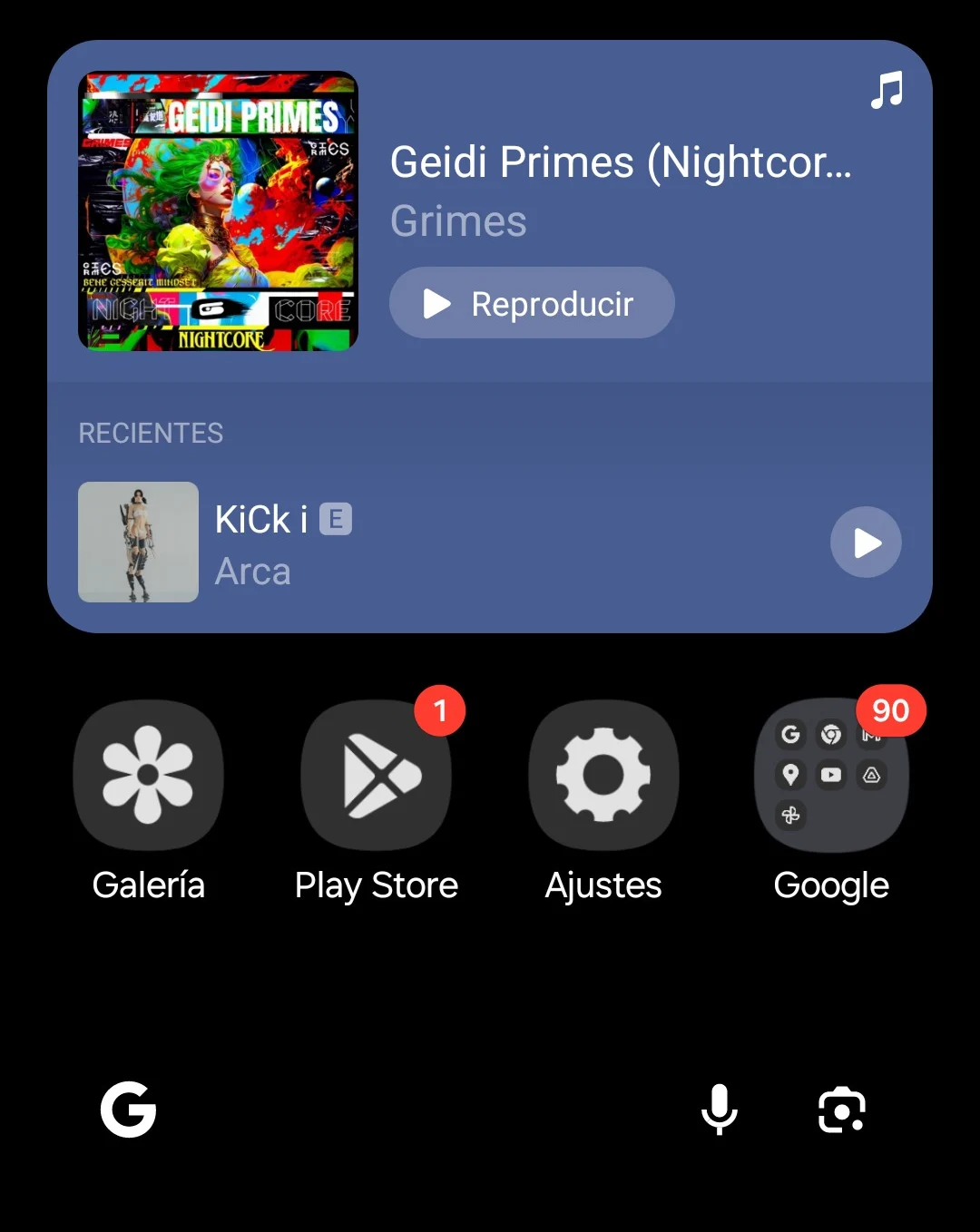The width and height of the screenshot is (980, 1232).
Task: Open Ajustes from the home screen
Action: click(x=603, y=777)
